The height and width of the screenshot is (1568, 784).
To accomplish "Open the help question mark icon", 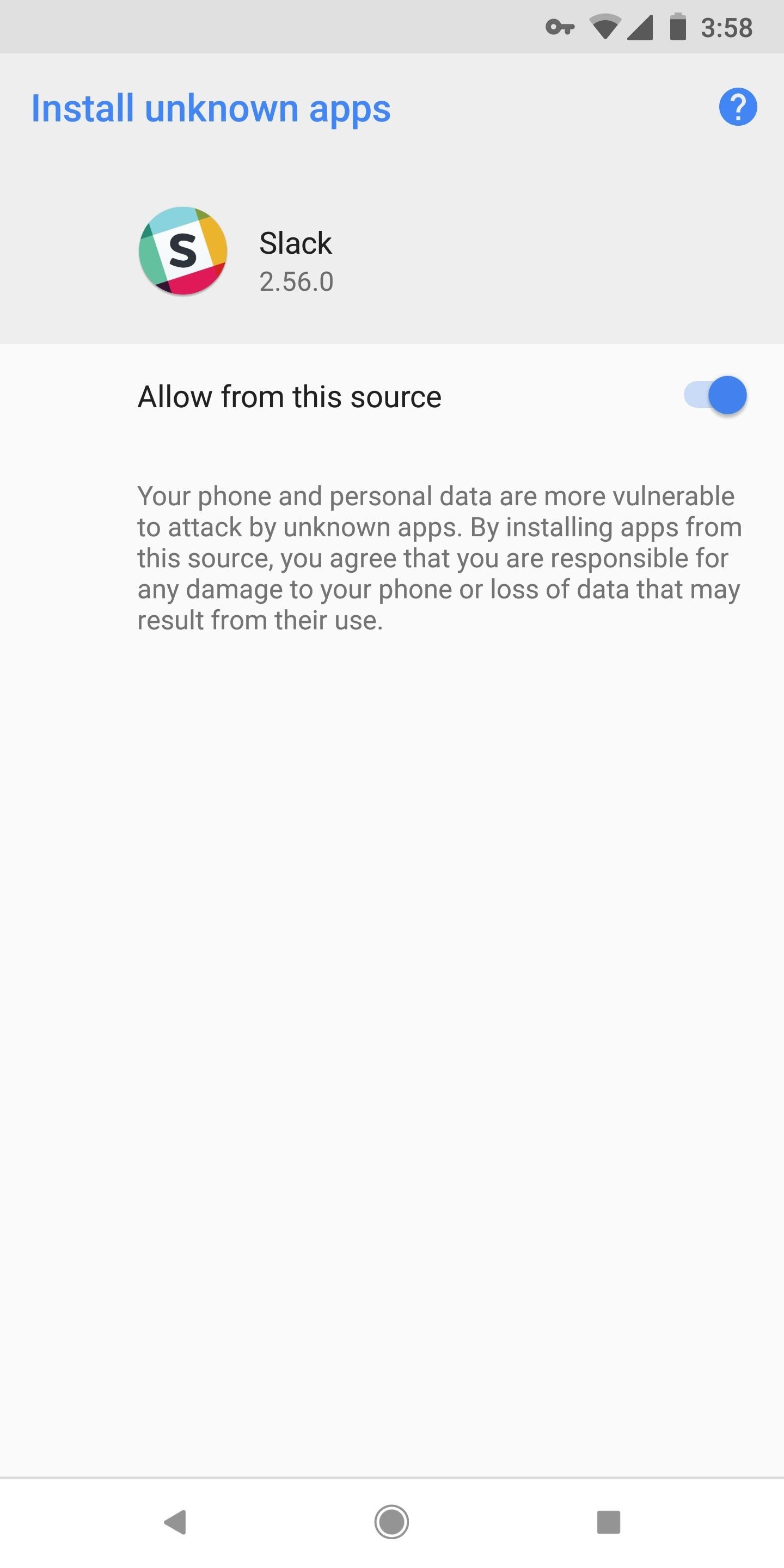I will (738, 107).
